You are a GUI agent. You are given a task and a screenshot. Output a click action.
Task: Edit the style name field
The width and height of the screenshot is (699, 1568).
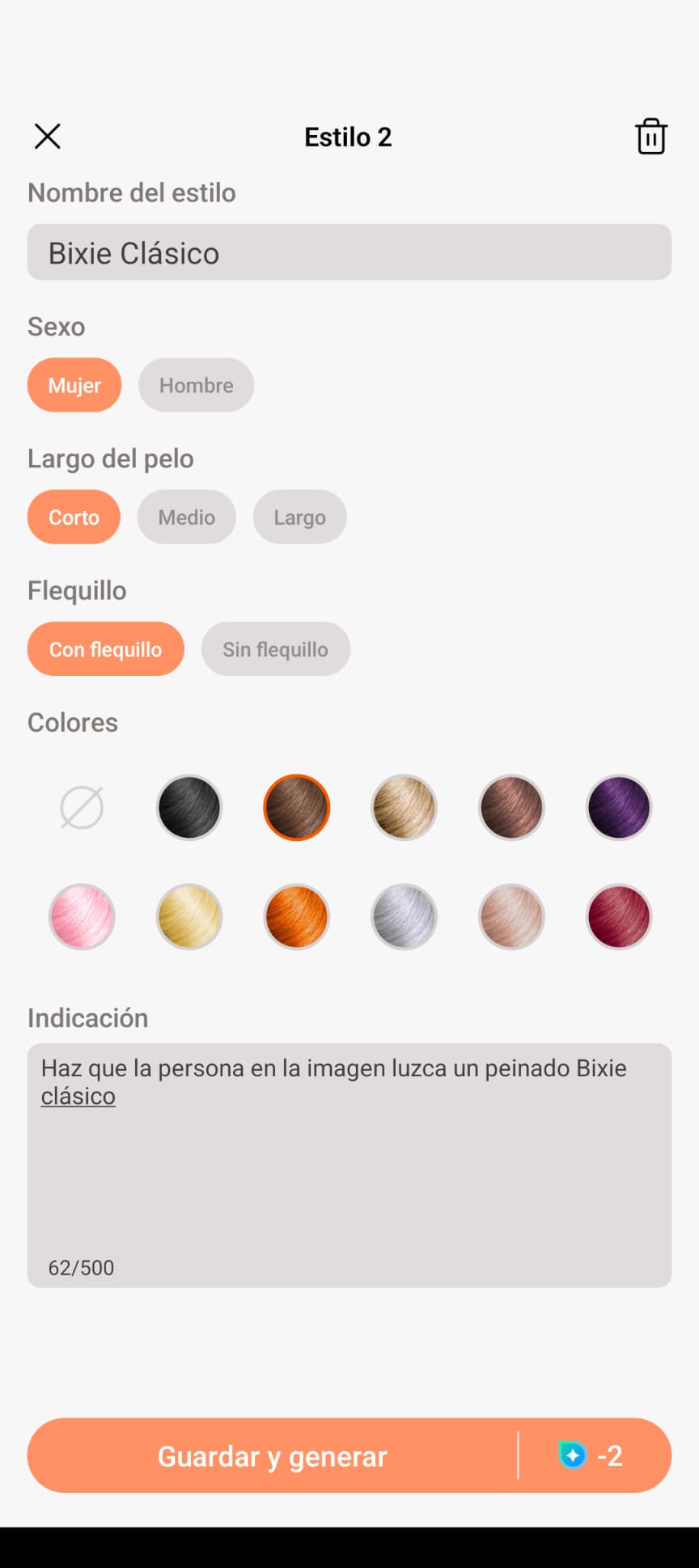pos(349,252)
